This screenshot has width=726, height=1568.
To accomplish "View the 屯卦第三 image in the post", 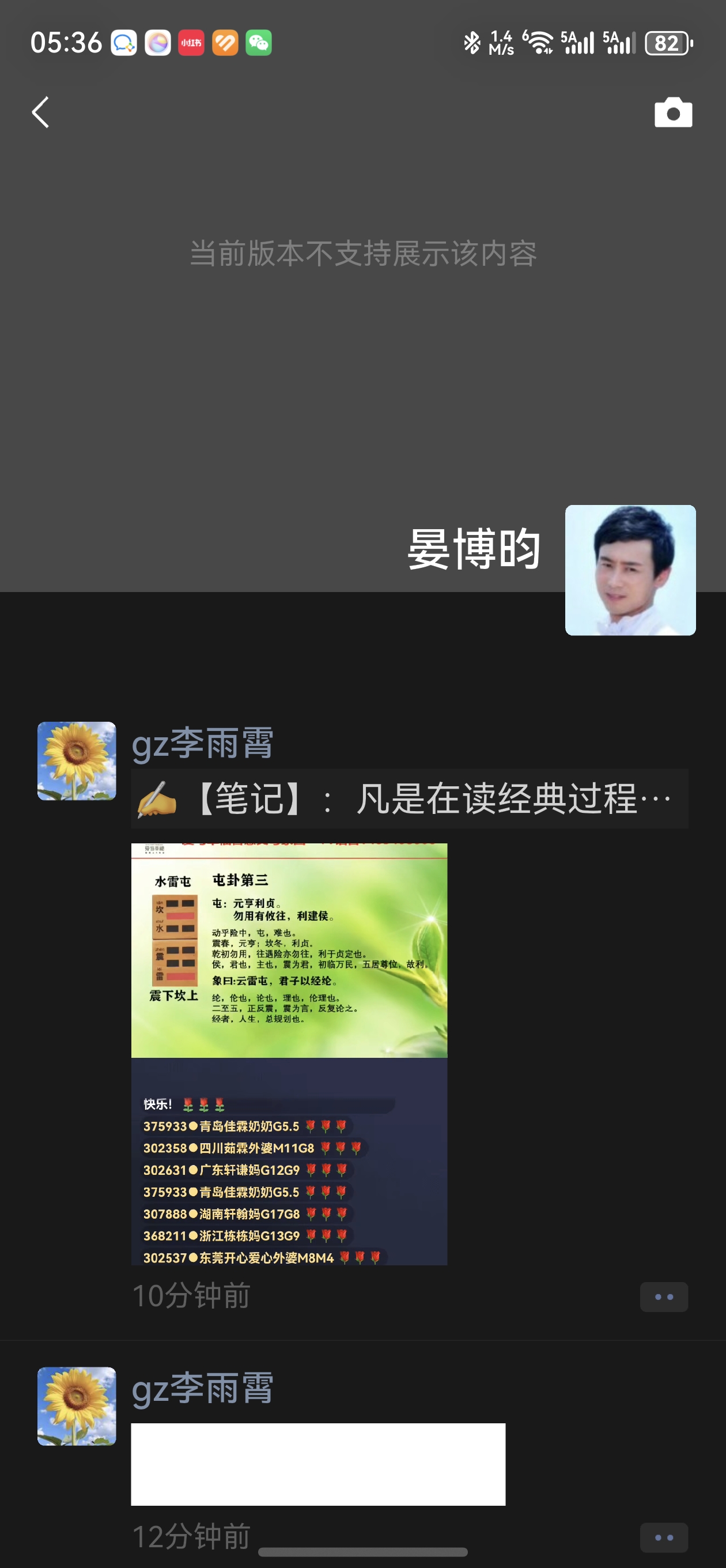I will pyautogui.click(x=289, y=1053).
